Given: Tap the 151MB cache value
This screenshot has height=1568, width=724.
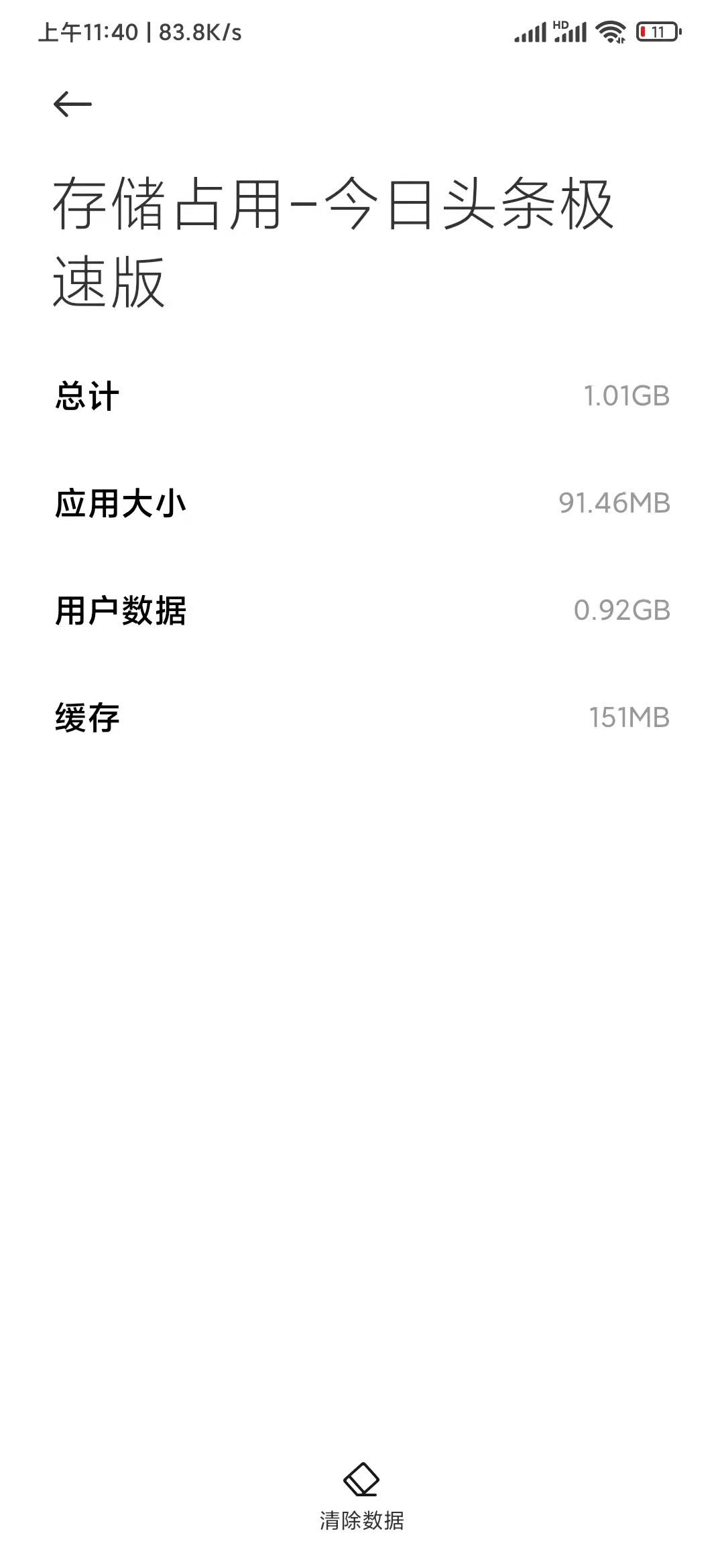Looking at the screenshot, I should point(629,716).
